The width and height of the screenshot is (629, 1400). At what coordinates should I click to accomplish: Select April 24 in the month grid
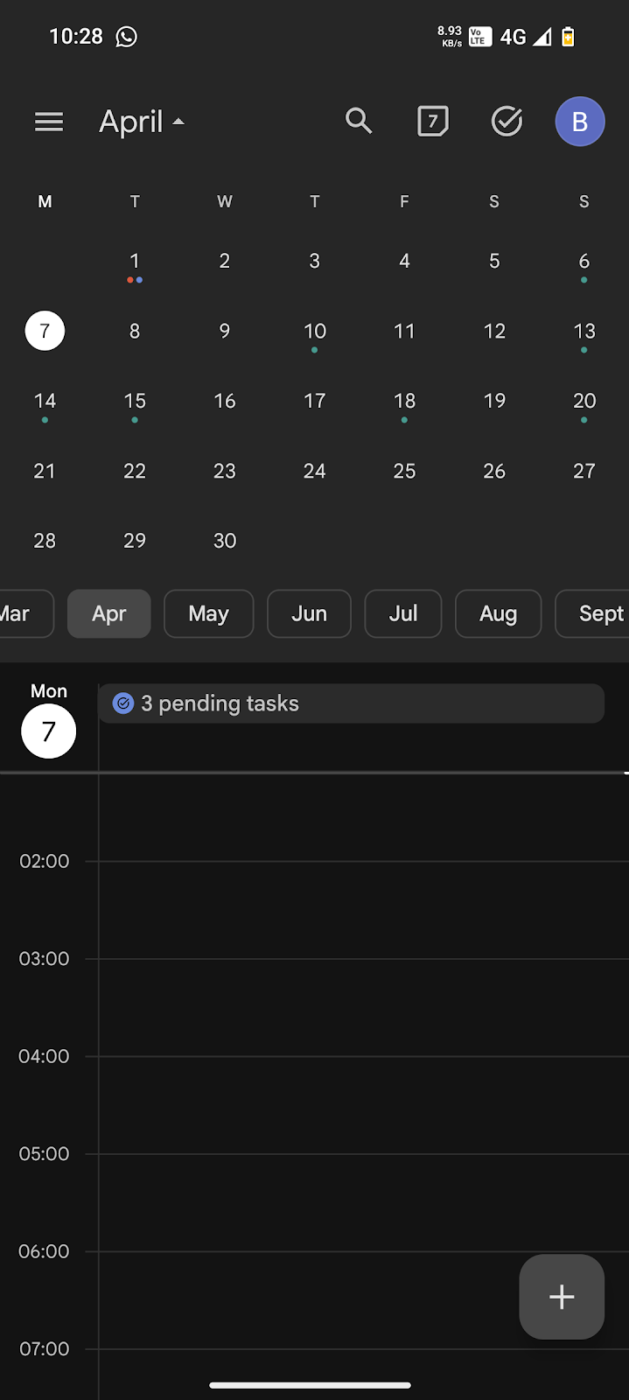pos(314,471)
